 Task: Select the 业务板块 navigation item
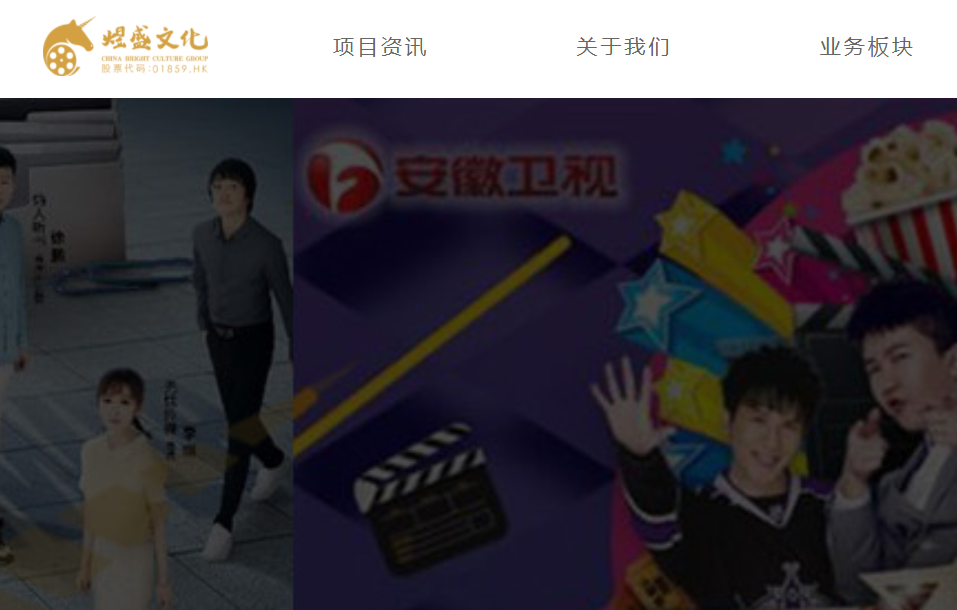[865, 47]
